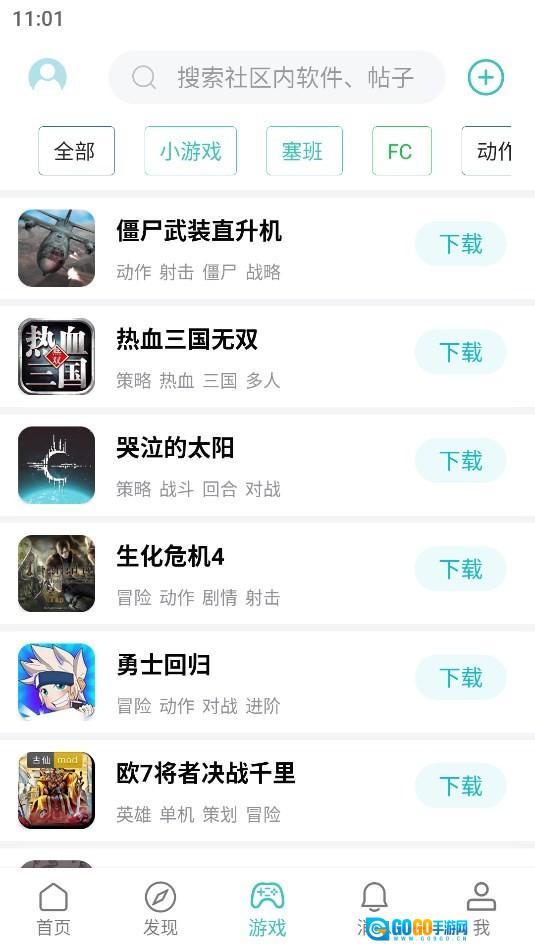Select the 塞班 category chip
Screen dimensions: 535x951
tap(305, 151)
